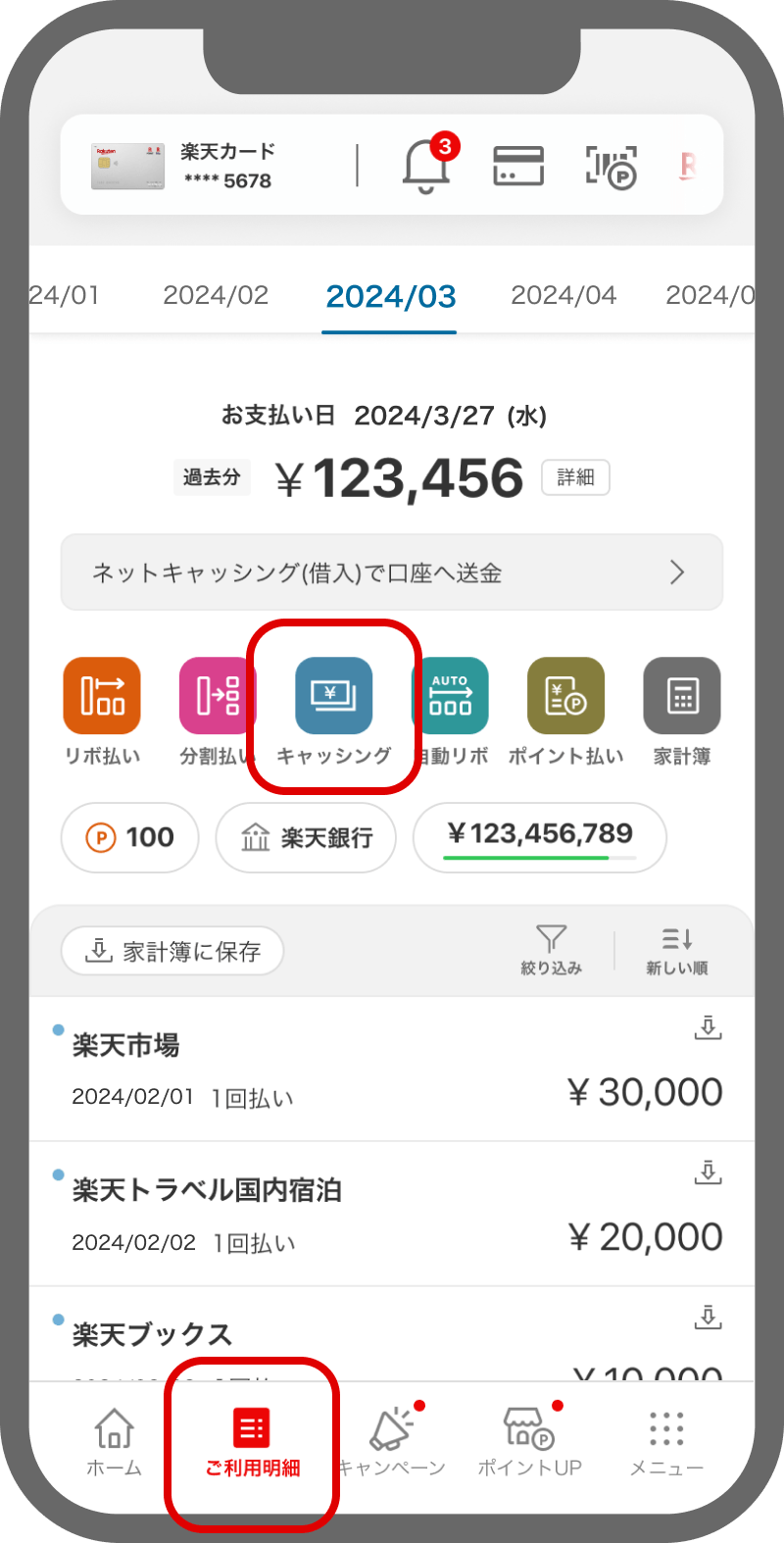
Task: Open the 絞り込み filter options
Action: 551,948
